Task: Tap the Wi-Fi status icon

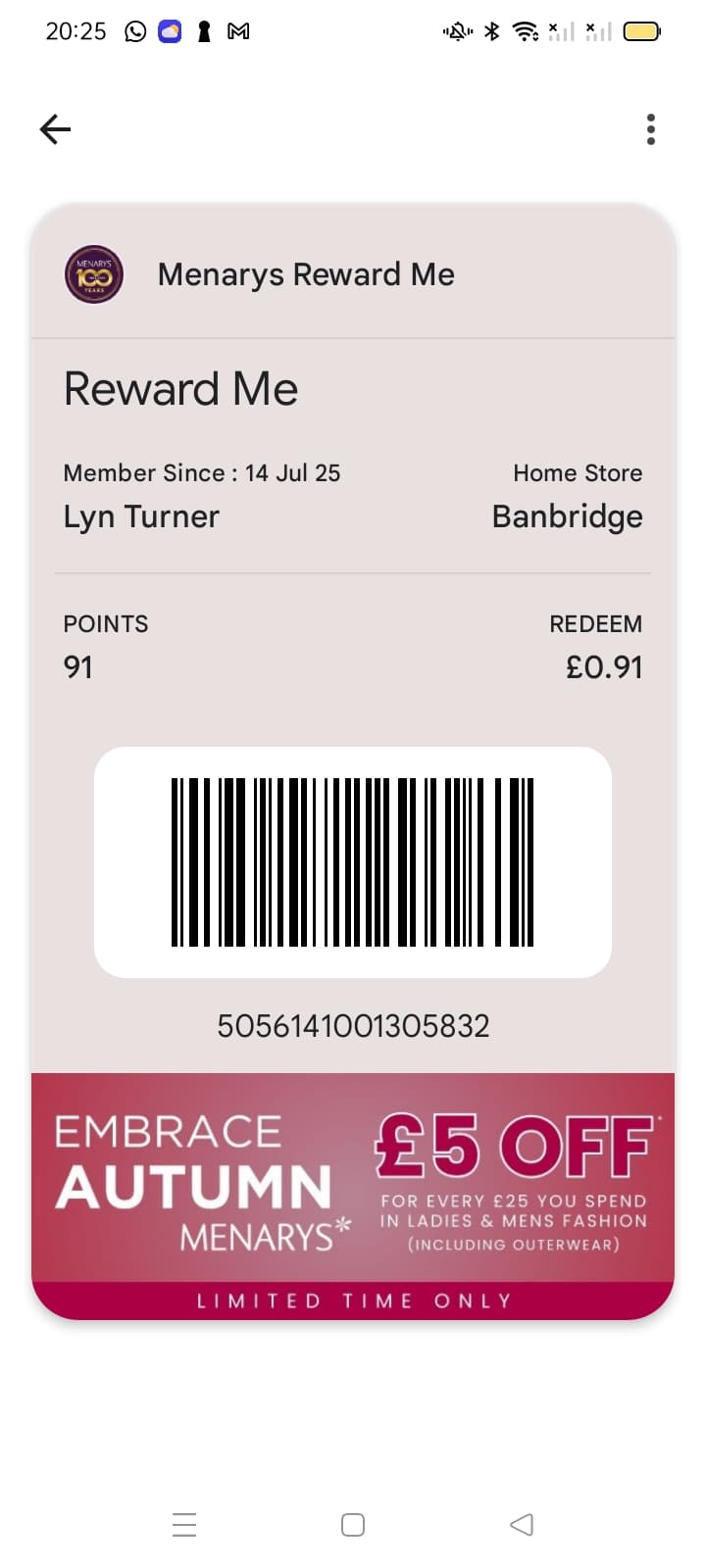Action: coord(528,31)
